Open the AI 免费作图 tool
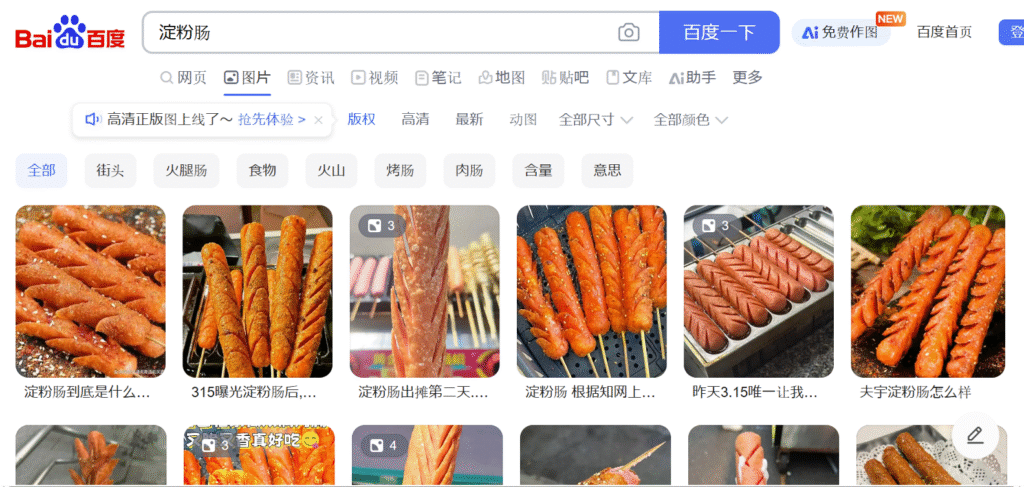This screenshot has height=487, width=1024. click(x=840, y=33)
